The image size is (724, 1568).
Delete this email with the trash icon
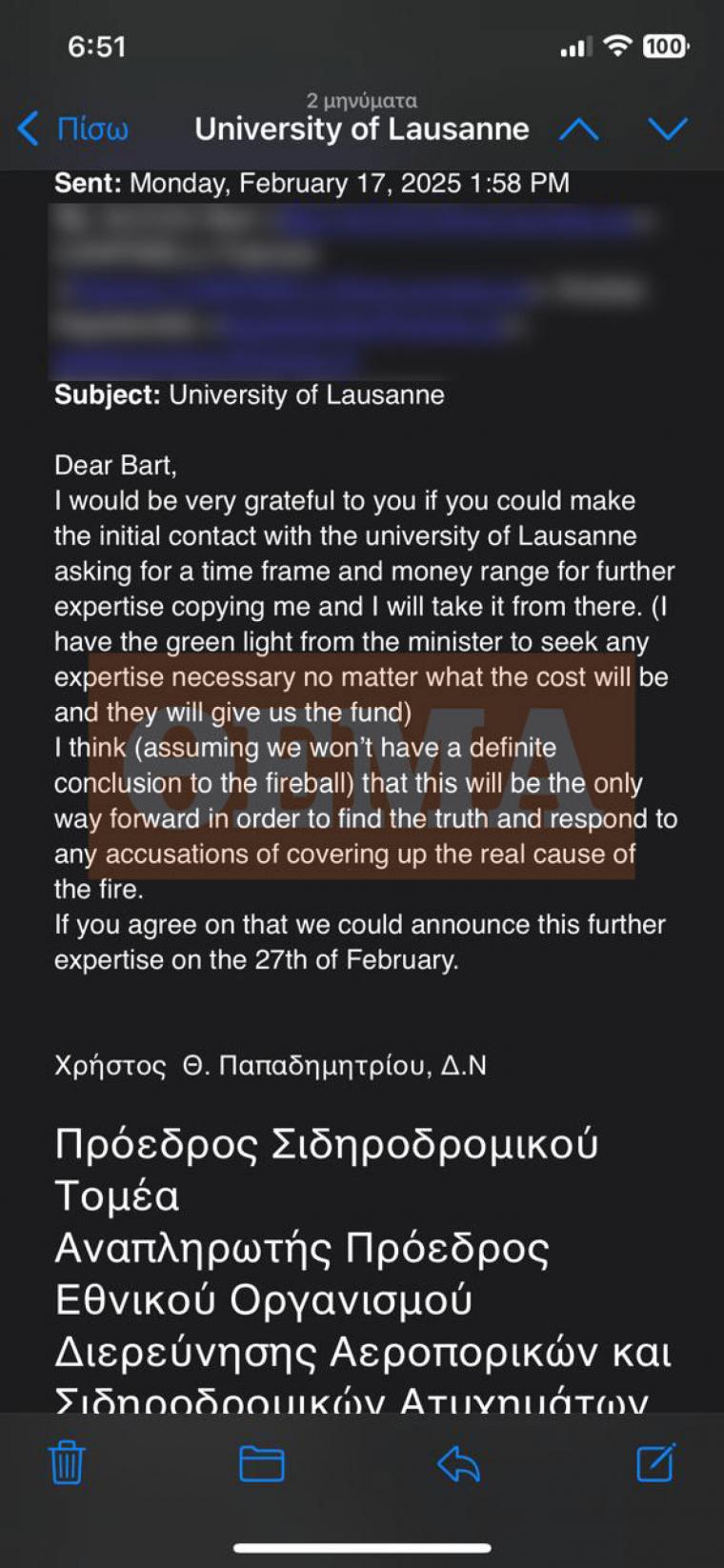(x=67, y=1462)
